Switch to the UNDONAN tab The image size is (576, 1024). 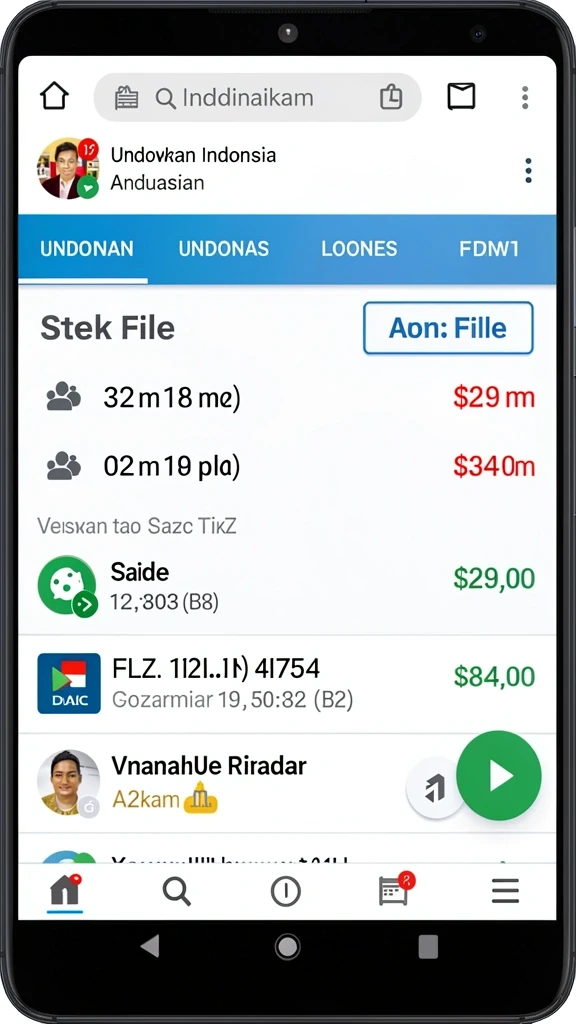click(x=87, y=249)
